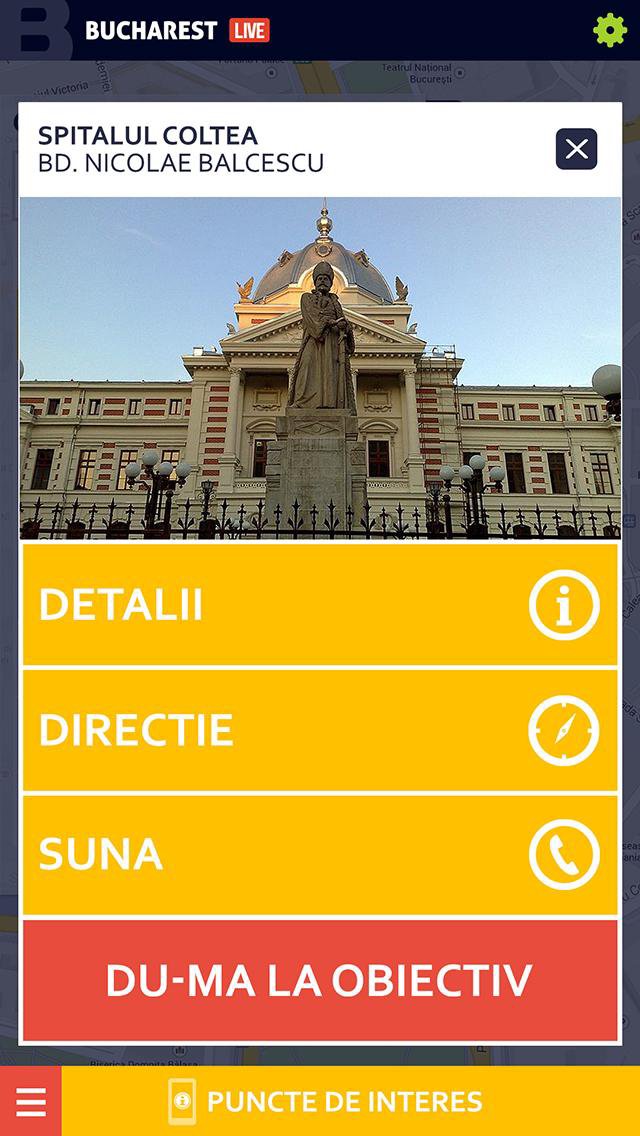Open the hamburger menu
Viewport: 640px width, 1136px height.
click(x=31, y=1101)
